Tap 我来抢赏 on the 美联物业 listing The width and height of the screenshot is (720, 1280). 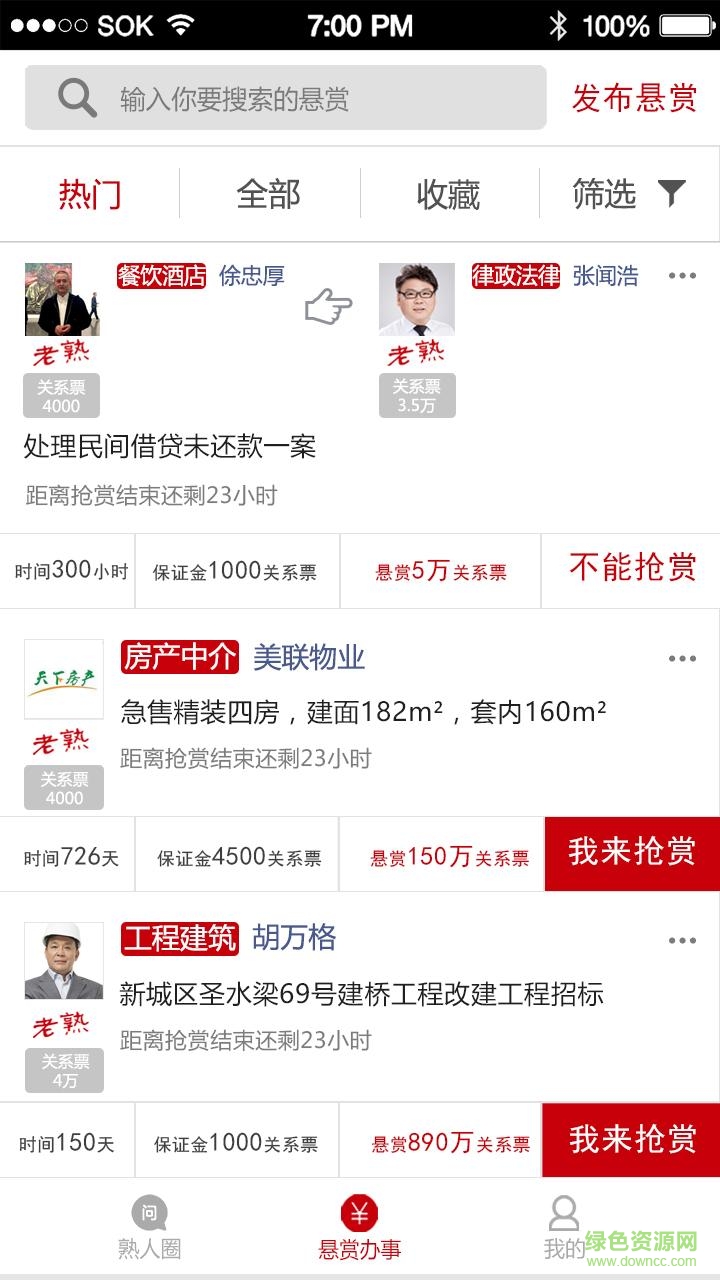click(631, 855)
